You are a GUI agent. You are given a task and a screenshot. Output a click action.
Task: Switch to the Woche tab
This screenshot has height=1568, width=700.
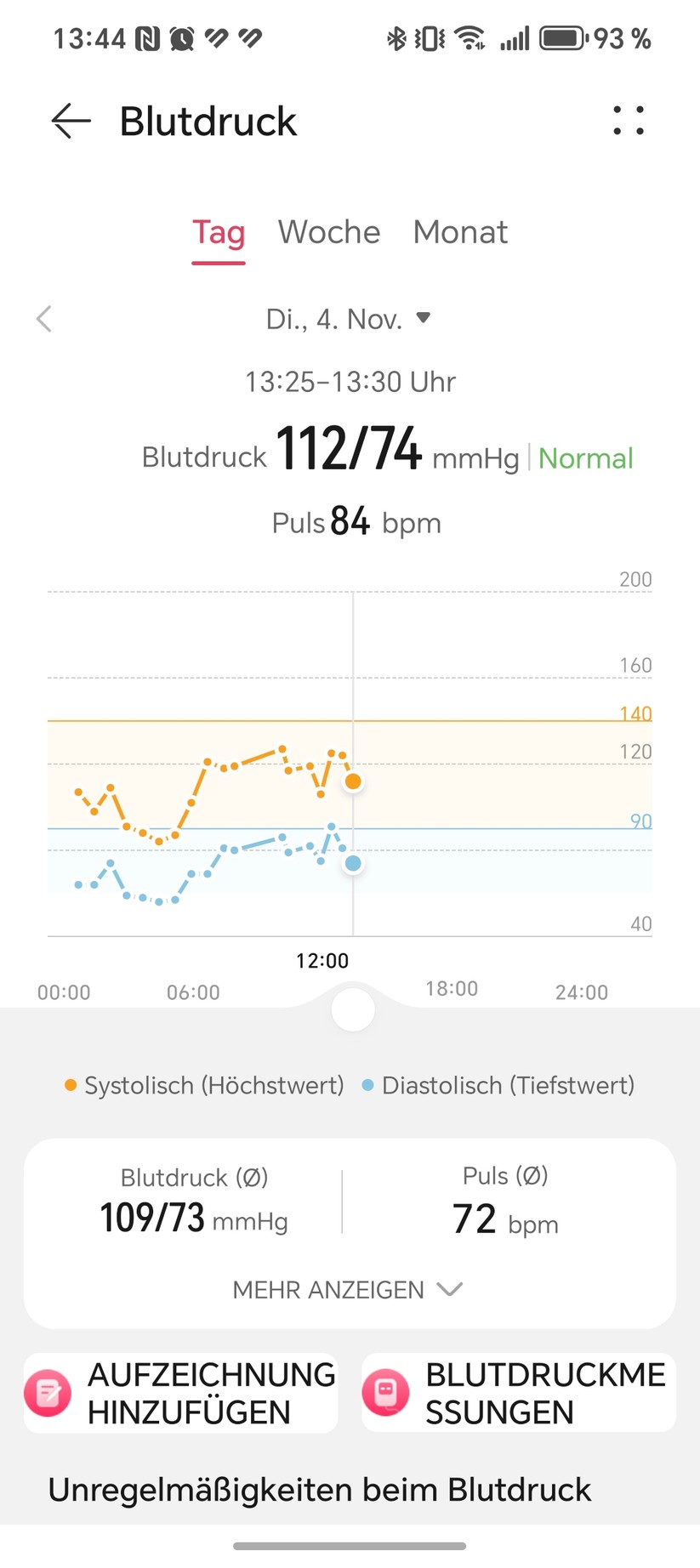(327, 232)
